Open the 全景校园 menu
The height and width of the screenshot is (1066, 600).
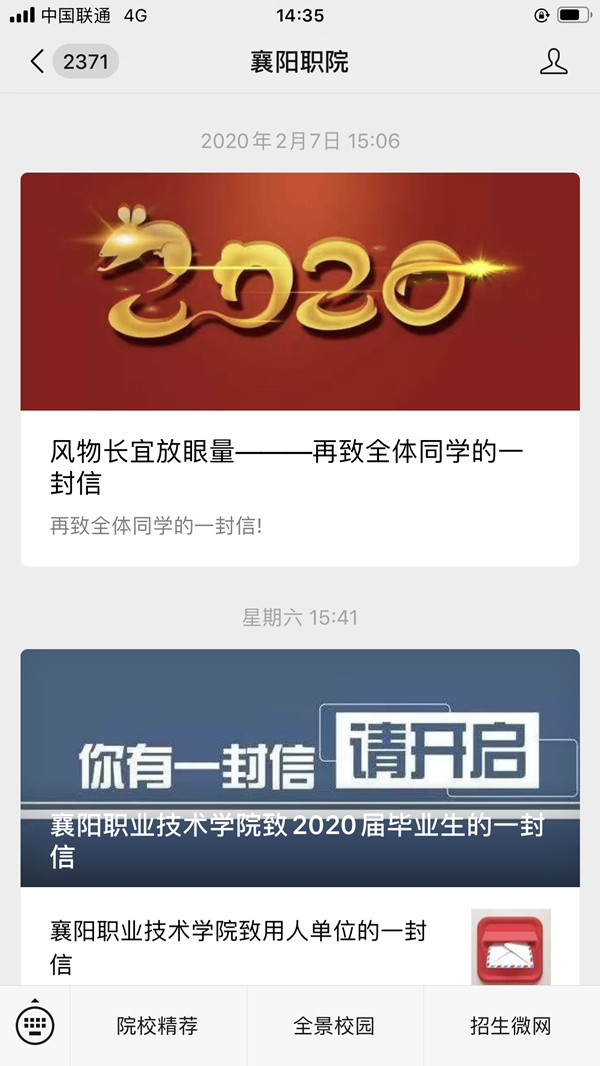pos(334,1026)
